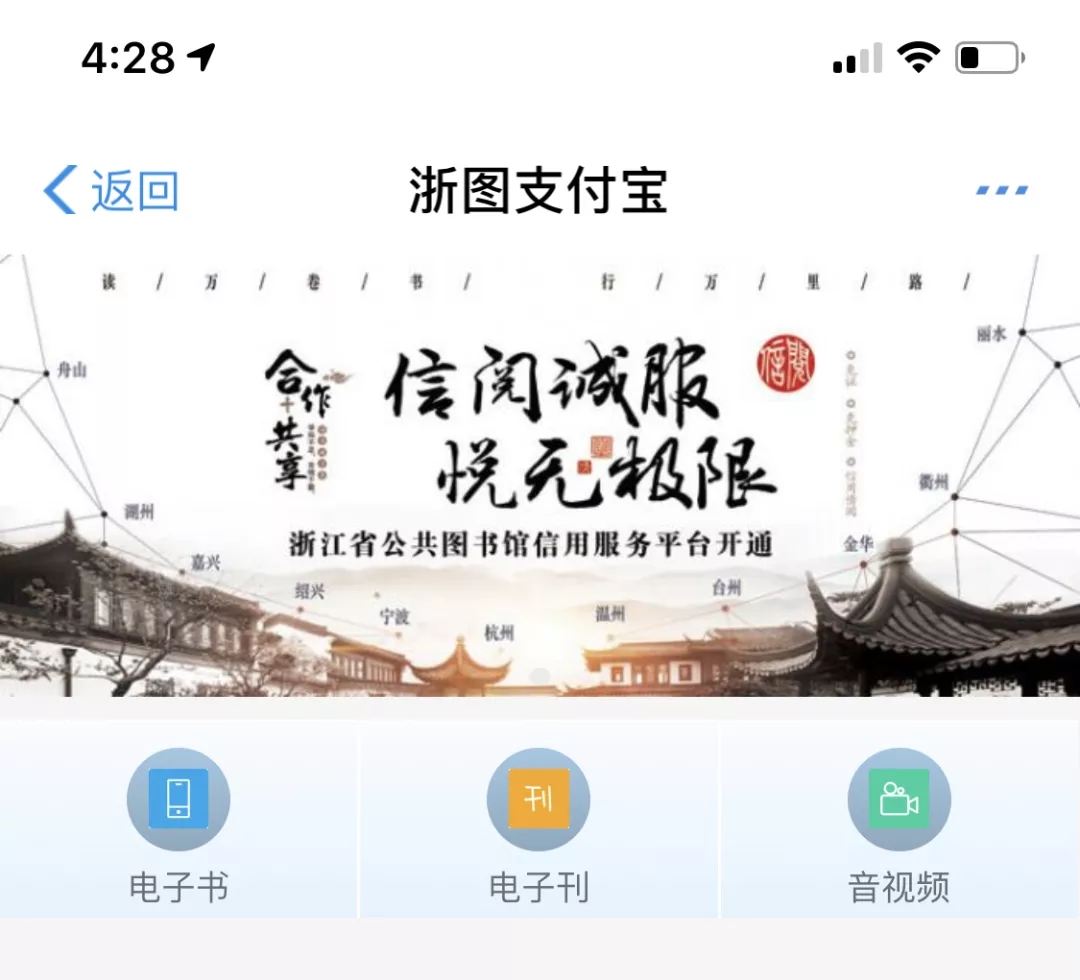Open the 电子刊 section
This screenshot has height=980, width=1080.
[538, 822]
